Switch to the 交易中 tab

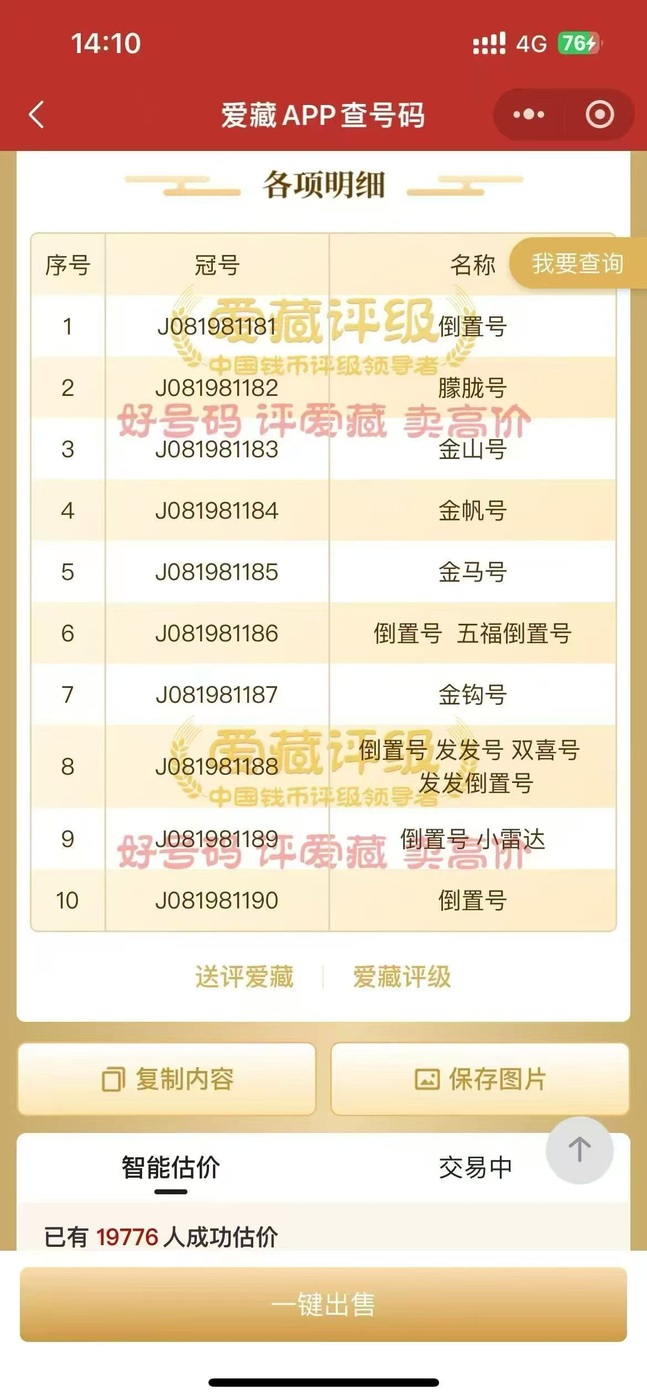point(475,1167)
